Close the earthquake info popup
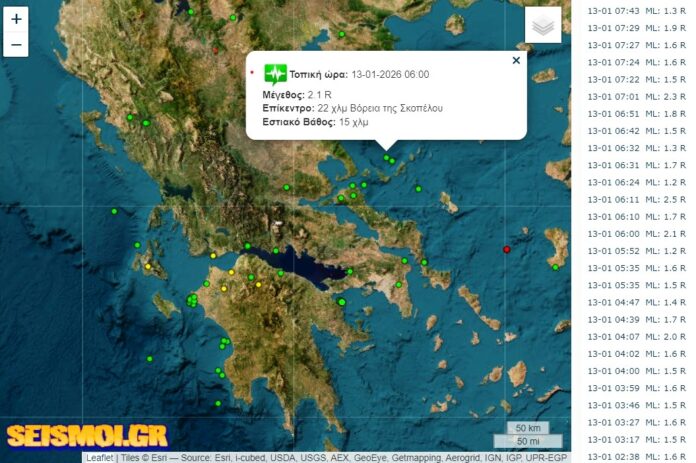696x463 pixels. (516, 60)
